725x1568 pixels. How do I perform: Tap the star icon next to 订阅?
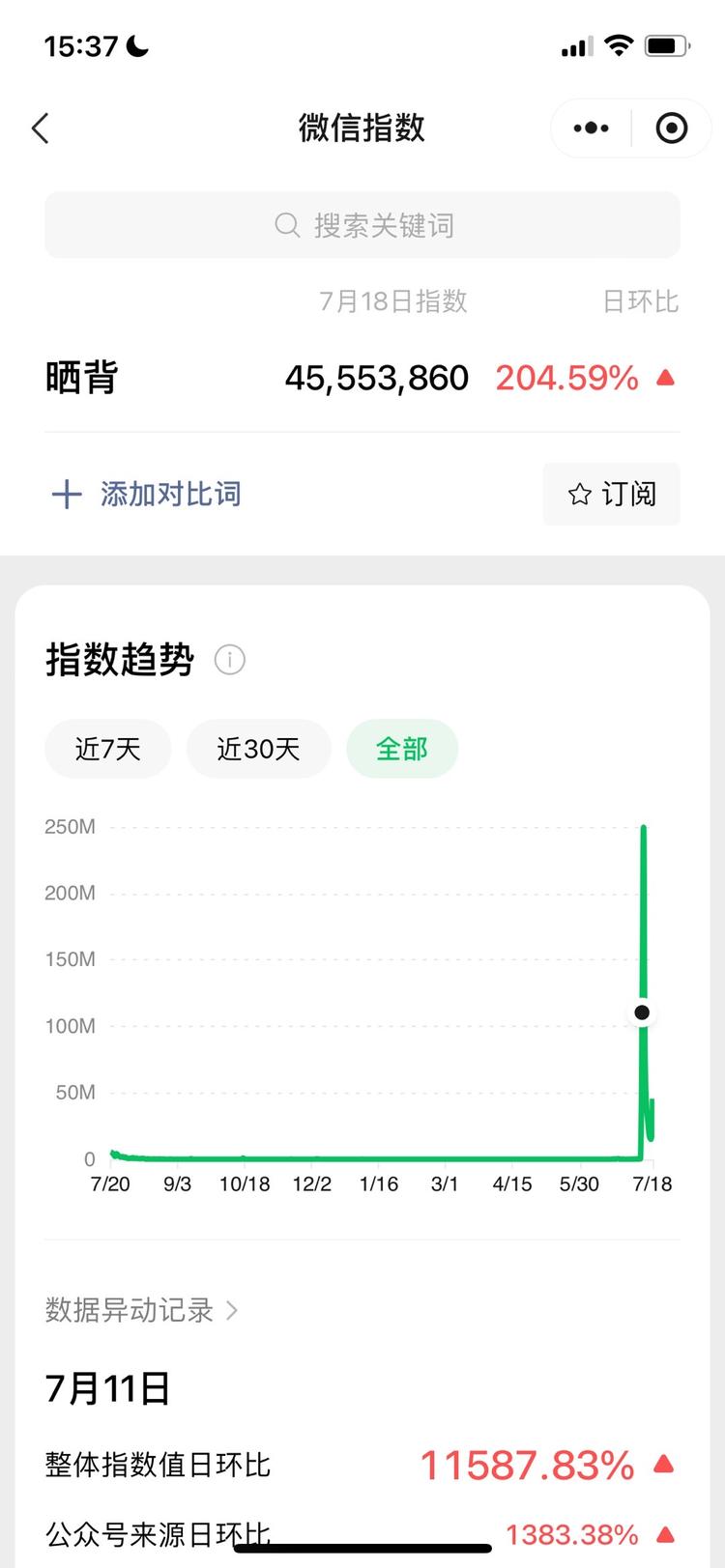point(578,494)
